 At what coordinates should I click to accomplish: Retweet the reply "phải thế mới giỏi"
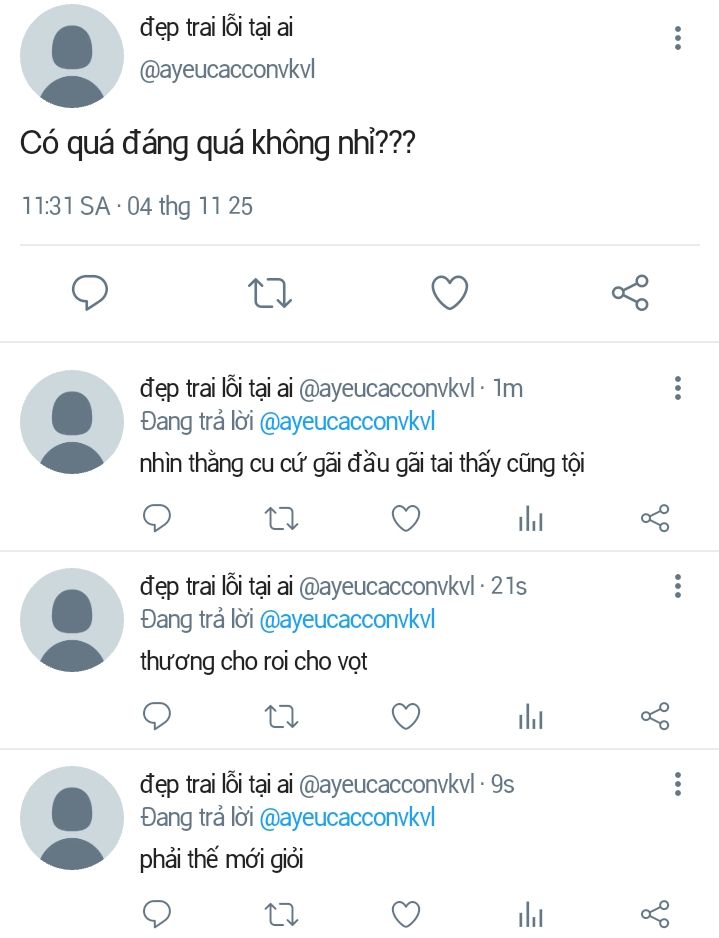280,914
